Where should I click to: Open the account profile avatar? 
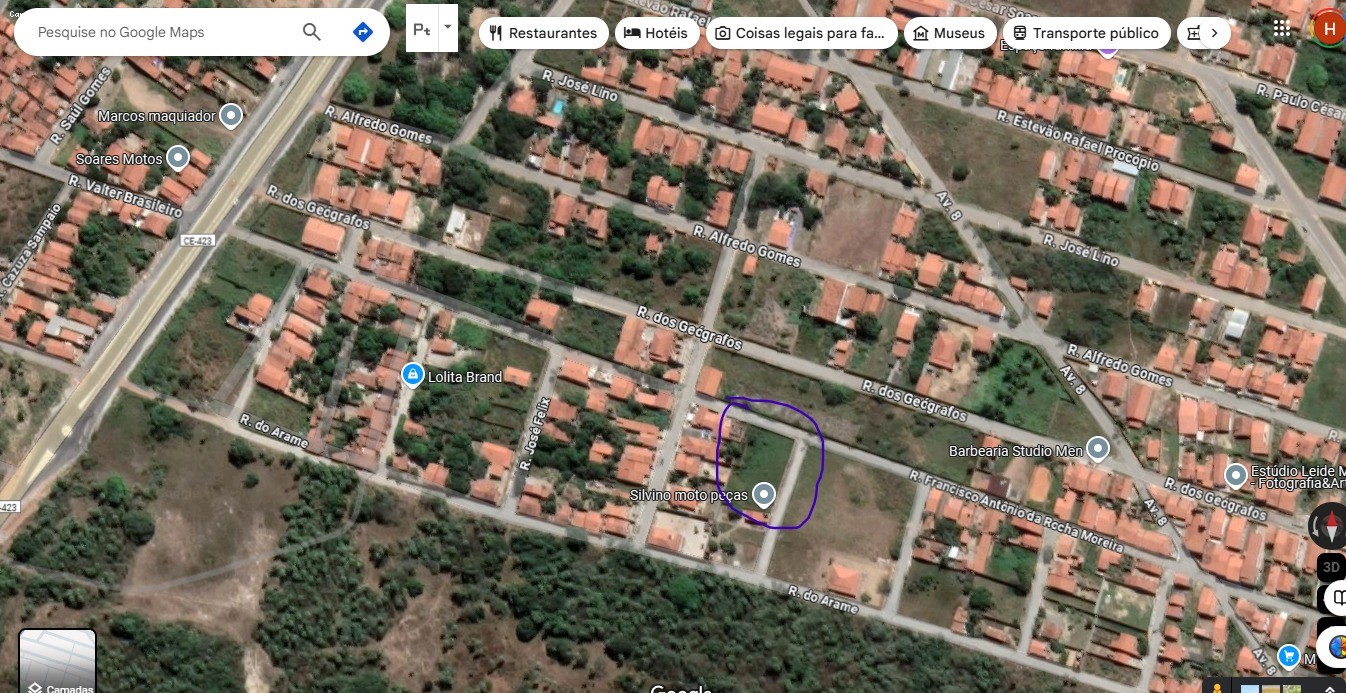[x=1327, y=29]
